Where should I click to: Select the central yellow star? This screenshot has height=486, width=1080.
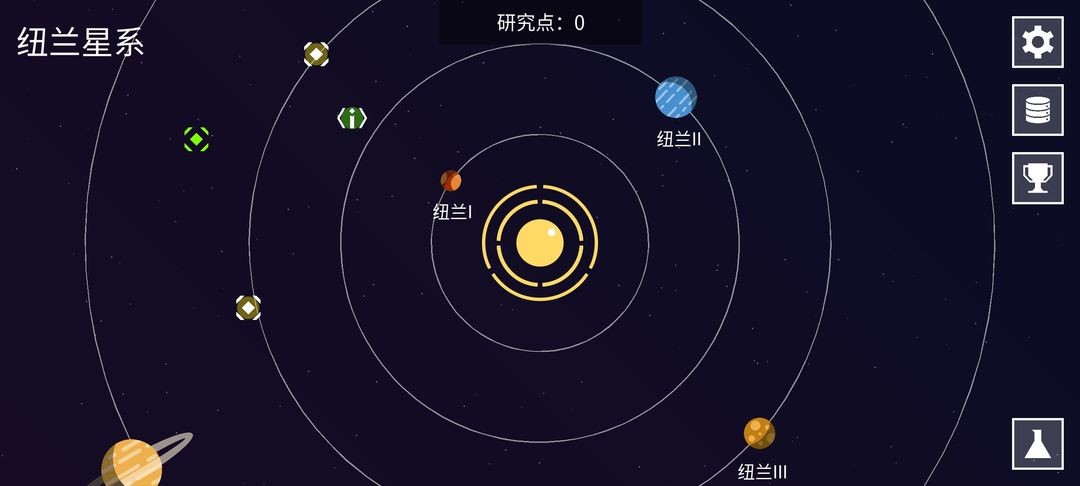[x=540, y=243]
